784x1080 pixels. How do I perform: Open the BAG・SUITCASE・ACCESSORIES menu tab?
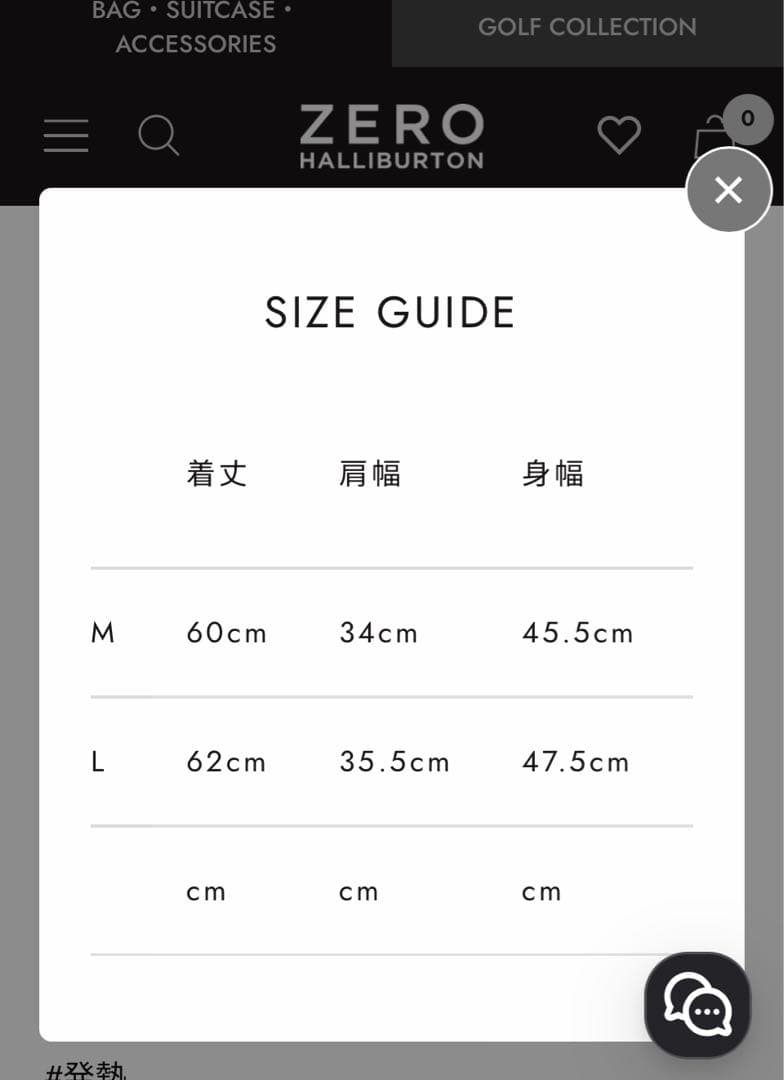click(193, 28)
